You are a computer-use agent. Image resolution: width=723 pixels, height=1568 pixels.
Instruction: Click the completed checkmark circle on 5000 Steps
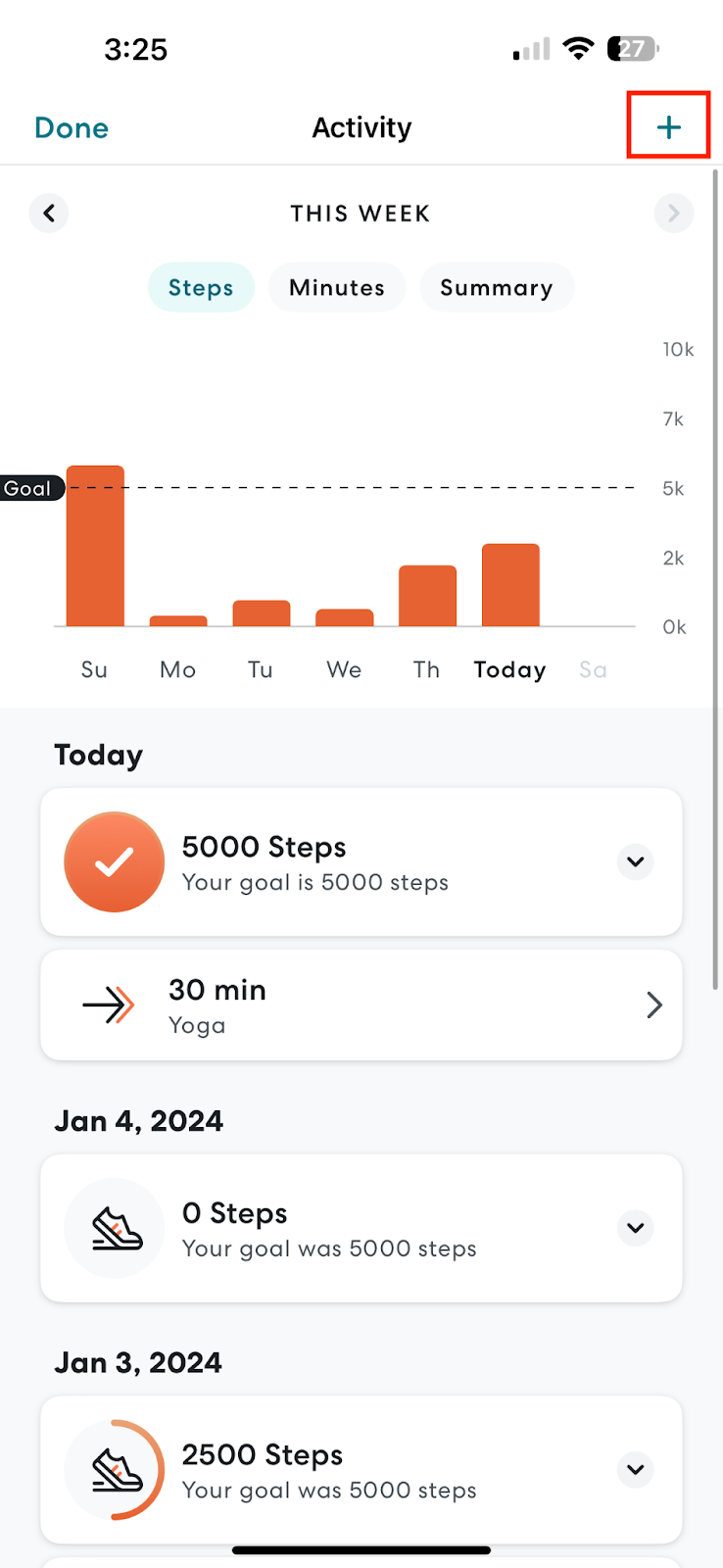coord(114,861)
